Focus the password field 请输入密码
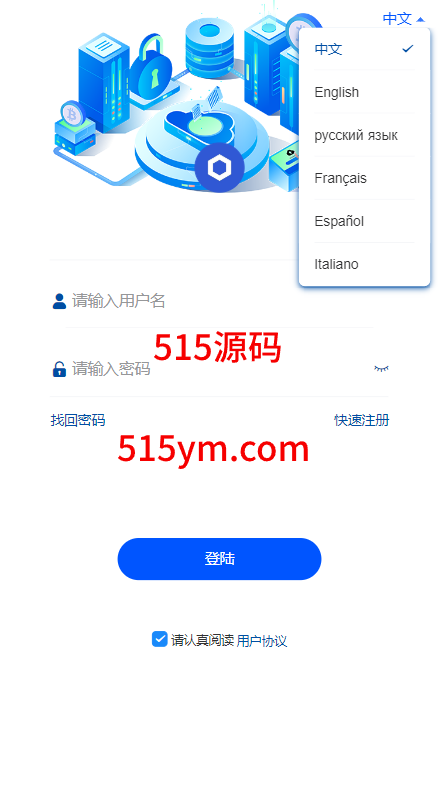The image size is (438, 802). click(x=220, y=368)
